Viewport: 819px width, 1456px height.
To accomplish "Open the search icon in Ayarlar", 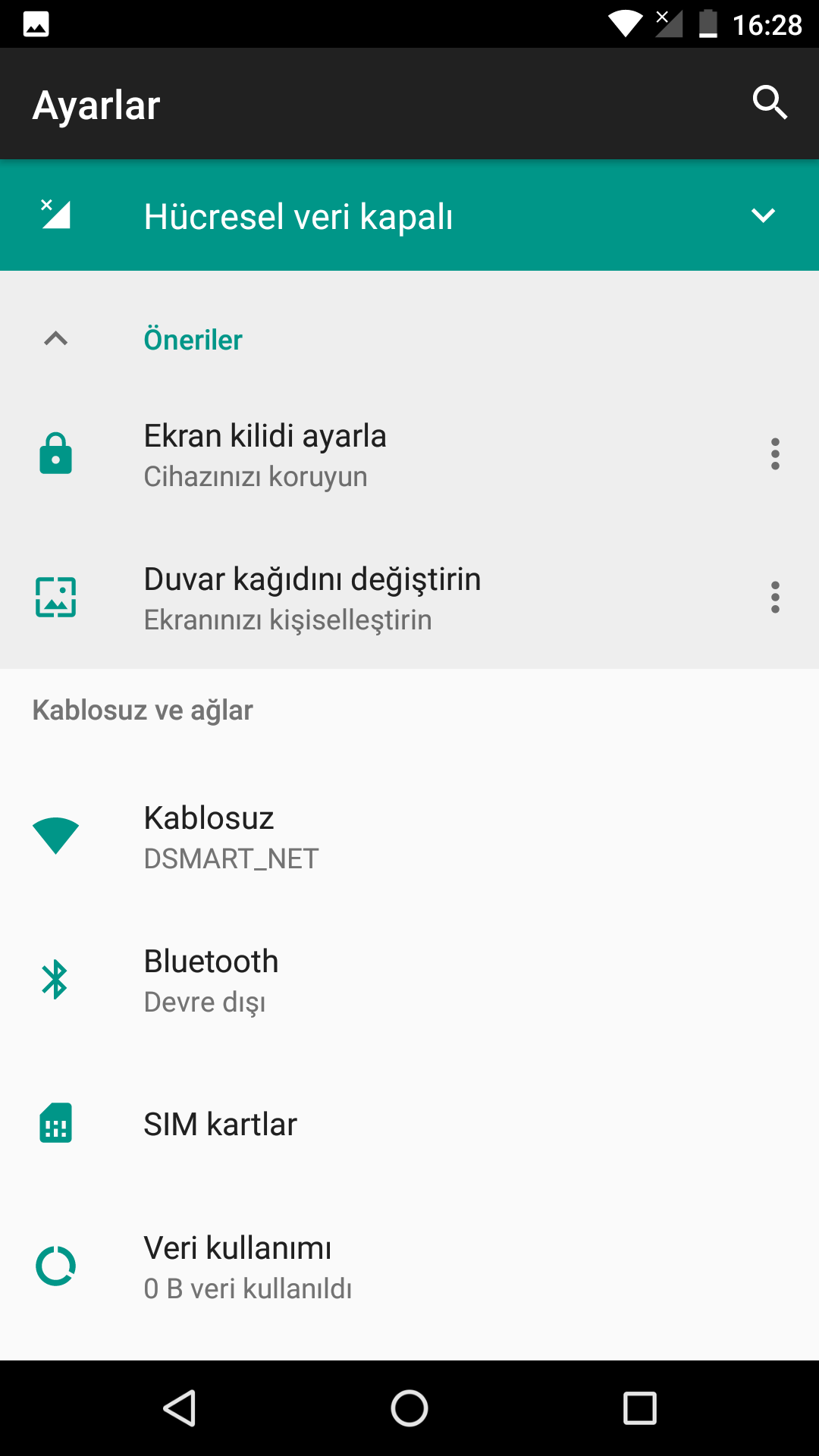I will [x=769, y=103].
